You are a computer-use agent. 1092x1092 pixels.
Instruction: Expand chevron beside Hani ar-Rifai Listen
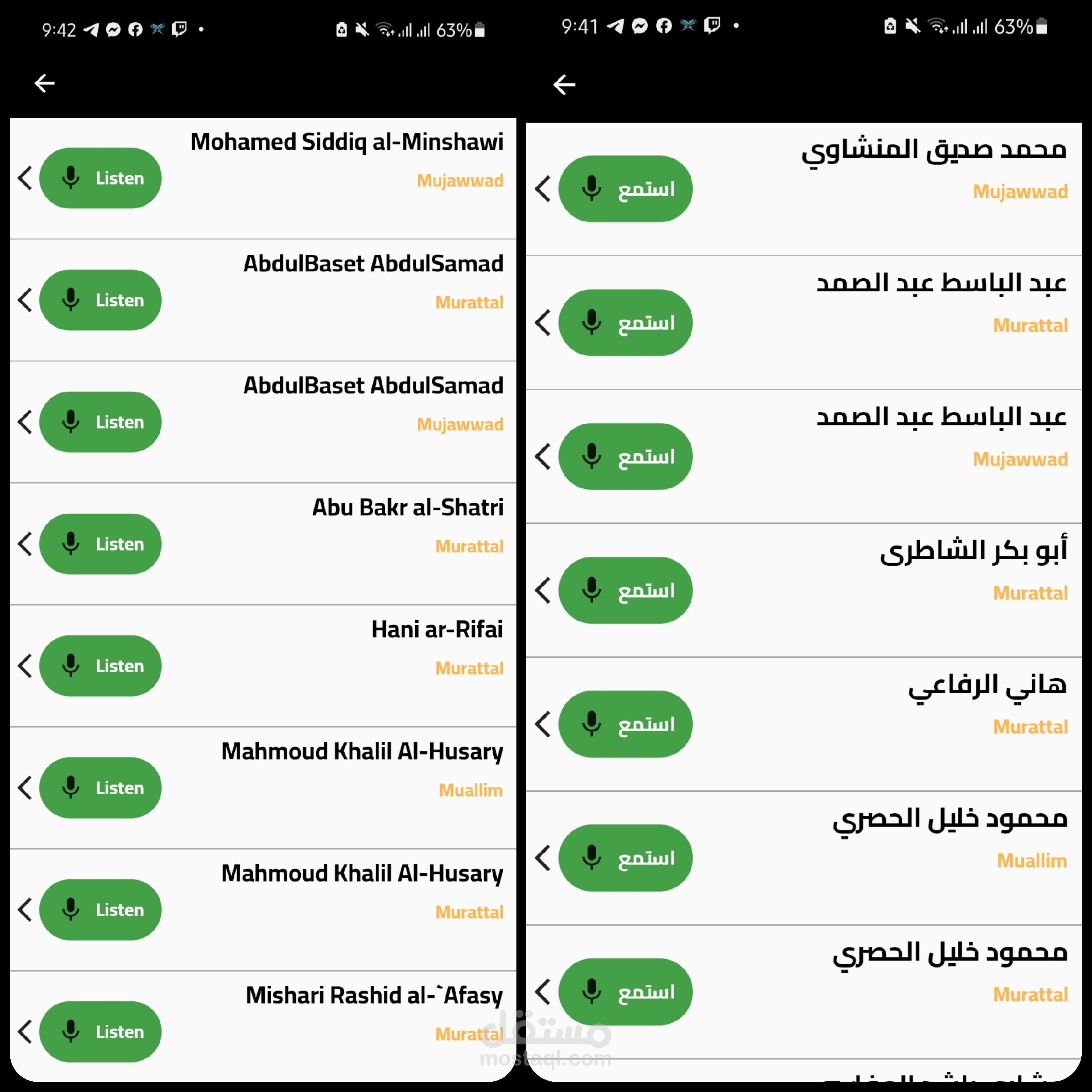(25, 666)
